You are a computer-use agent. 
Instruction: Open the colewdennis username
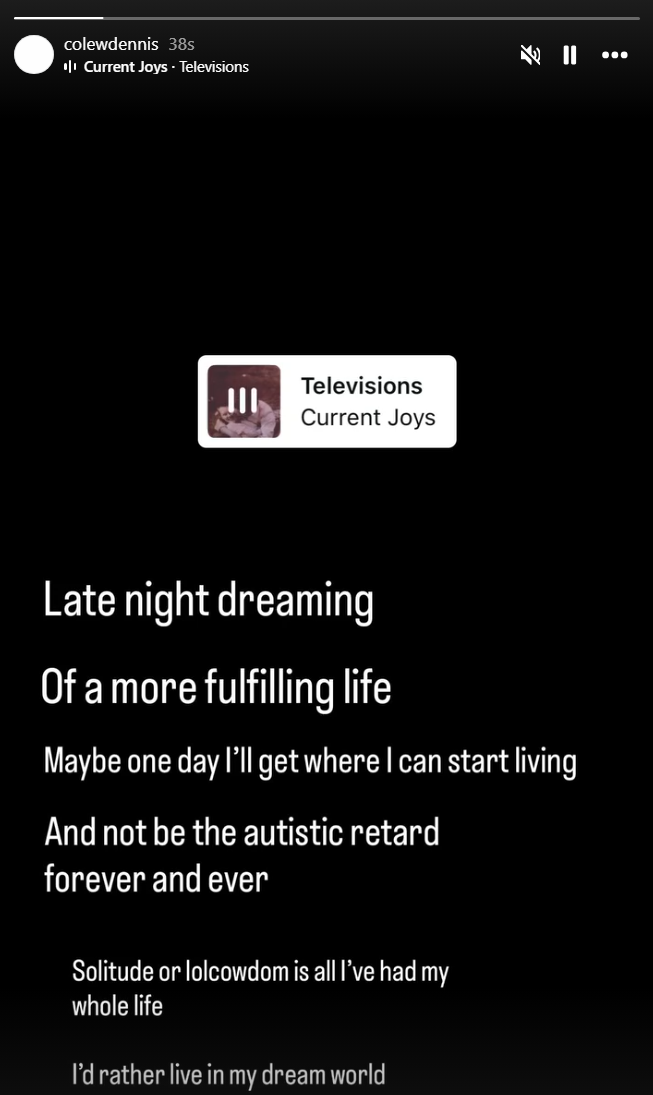111,44
